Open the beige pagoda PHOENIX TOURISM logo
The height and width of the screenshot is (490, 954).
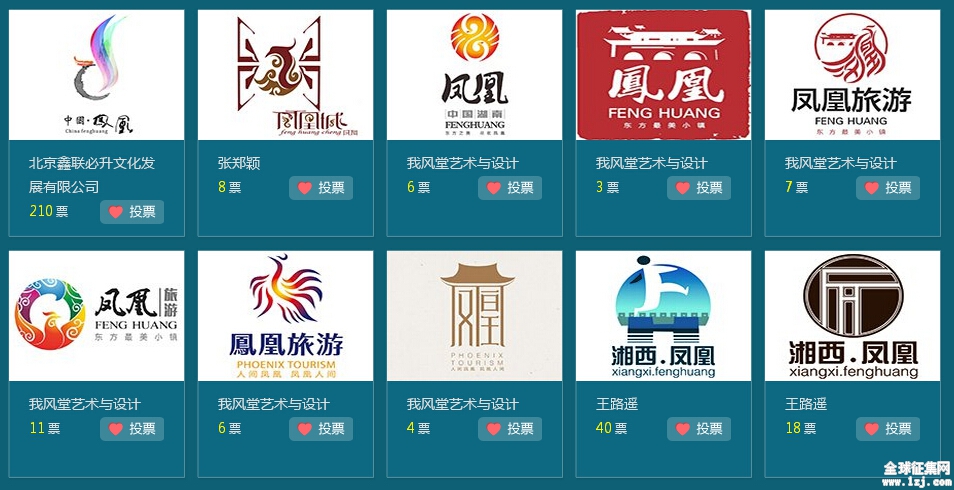(475, 316)
